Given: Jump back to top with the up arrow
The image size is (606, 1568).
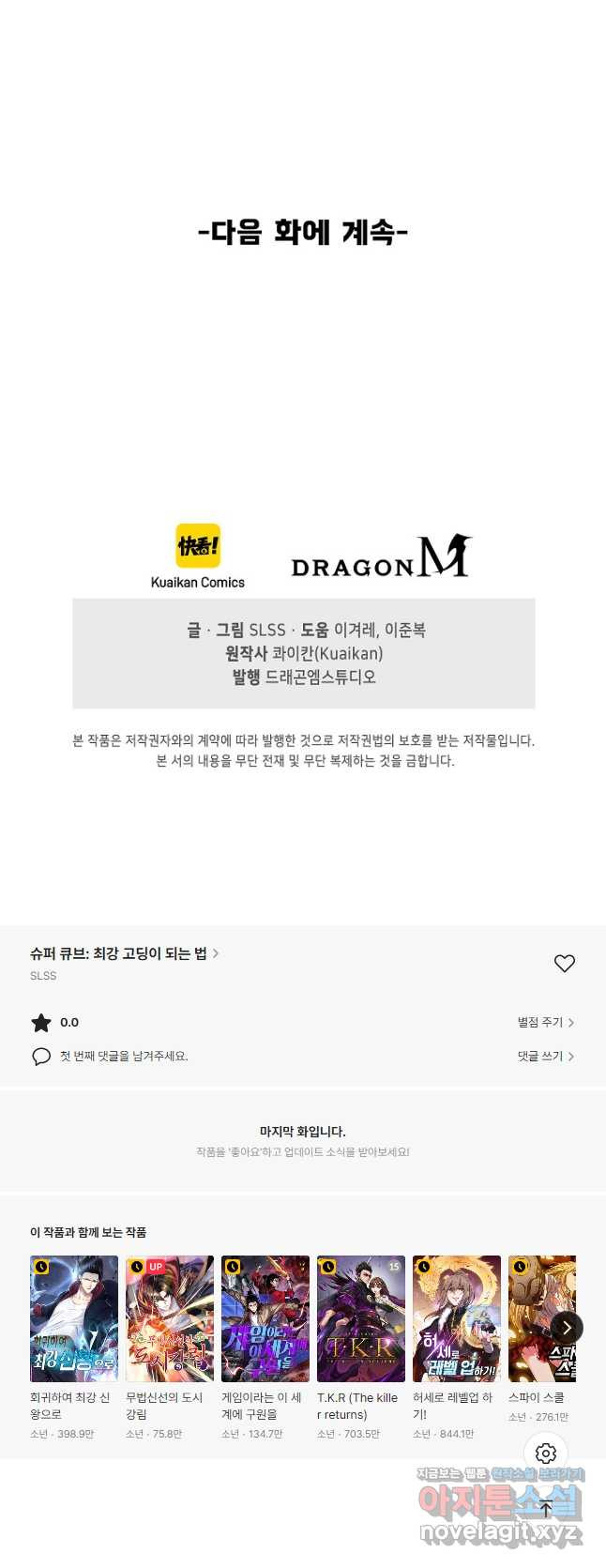Looking at the screenshot, I should (x=546, y=1510).
